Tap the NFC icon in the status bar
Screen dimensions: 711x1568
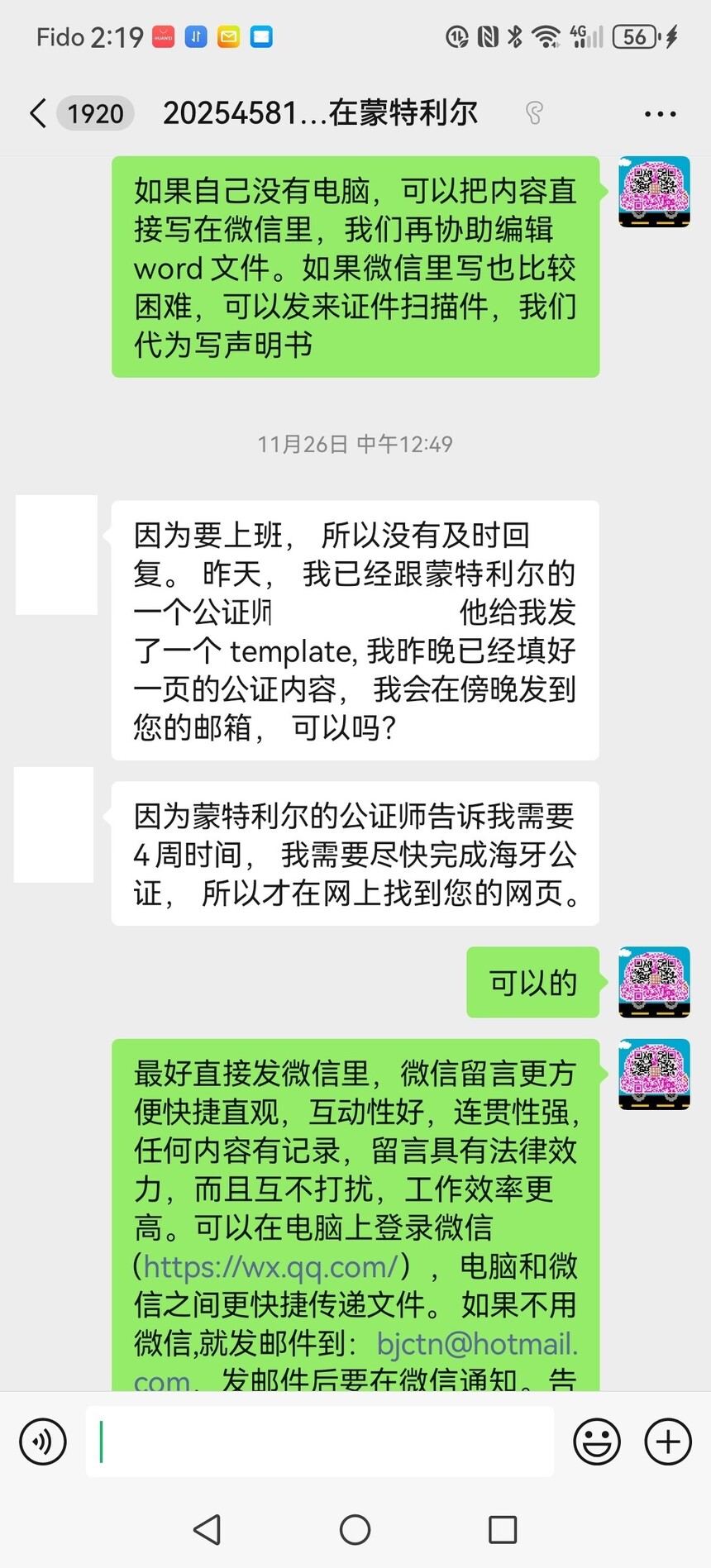click(x=487, y=37)
